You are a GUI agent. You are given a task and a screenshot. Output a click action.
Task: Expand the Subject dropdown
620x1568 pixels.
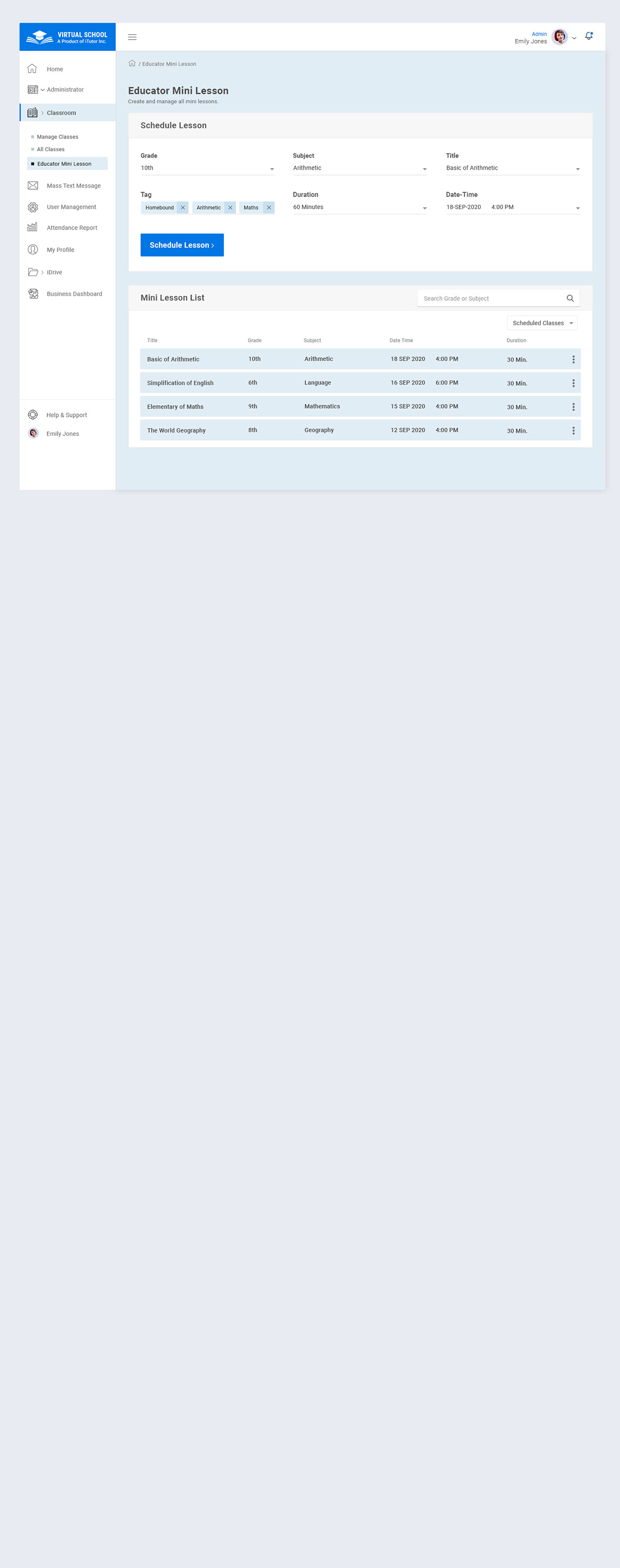coord(359,169)
